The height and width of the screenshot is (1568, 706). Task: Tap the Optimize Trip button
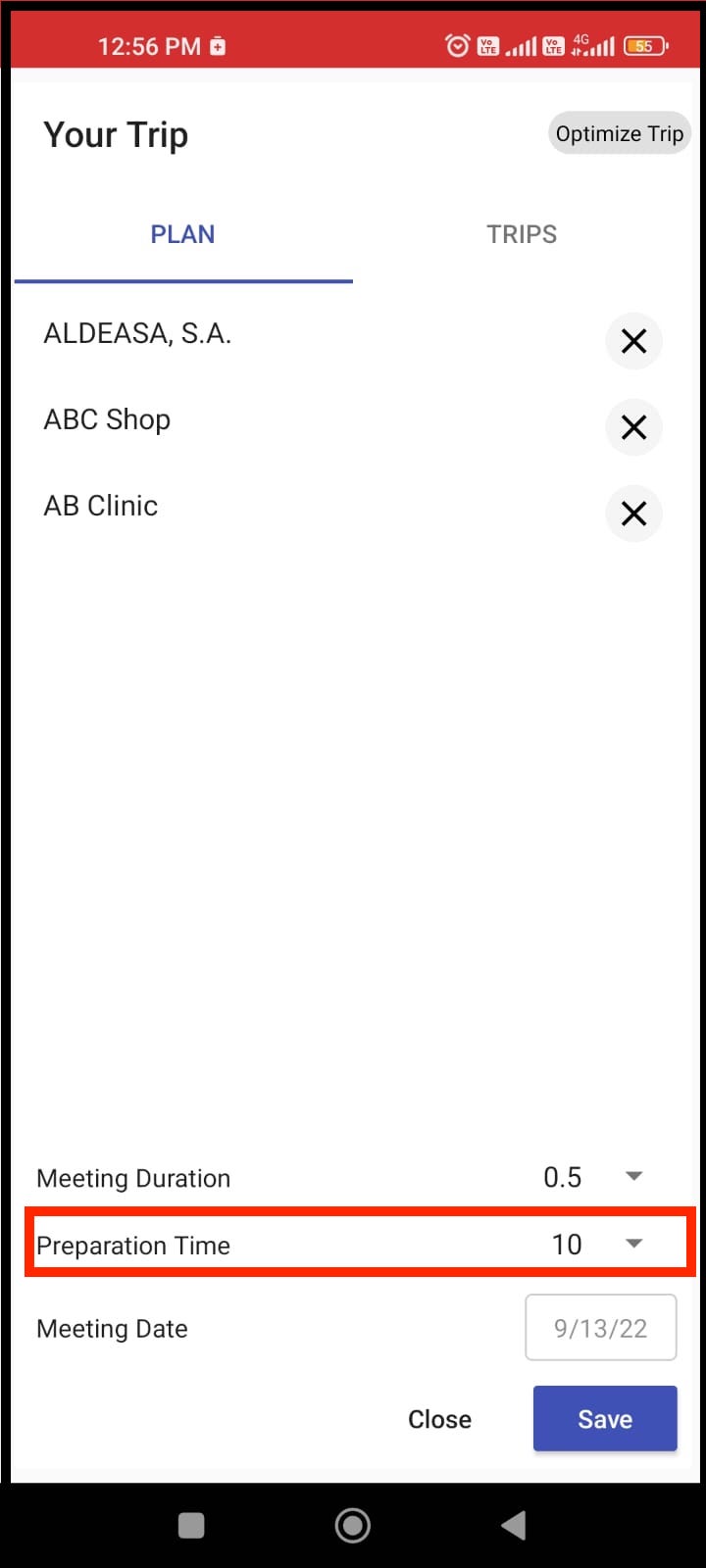coord(619,133)
